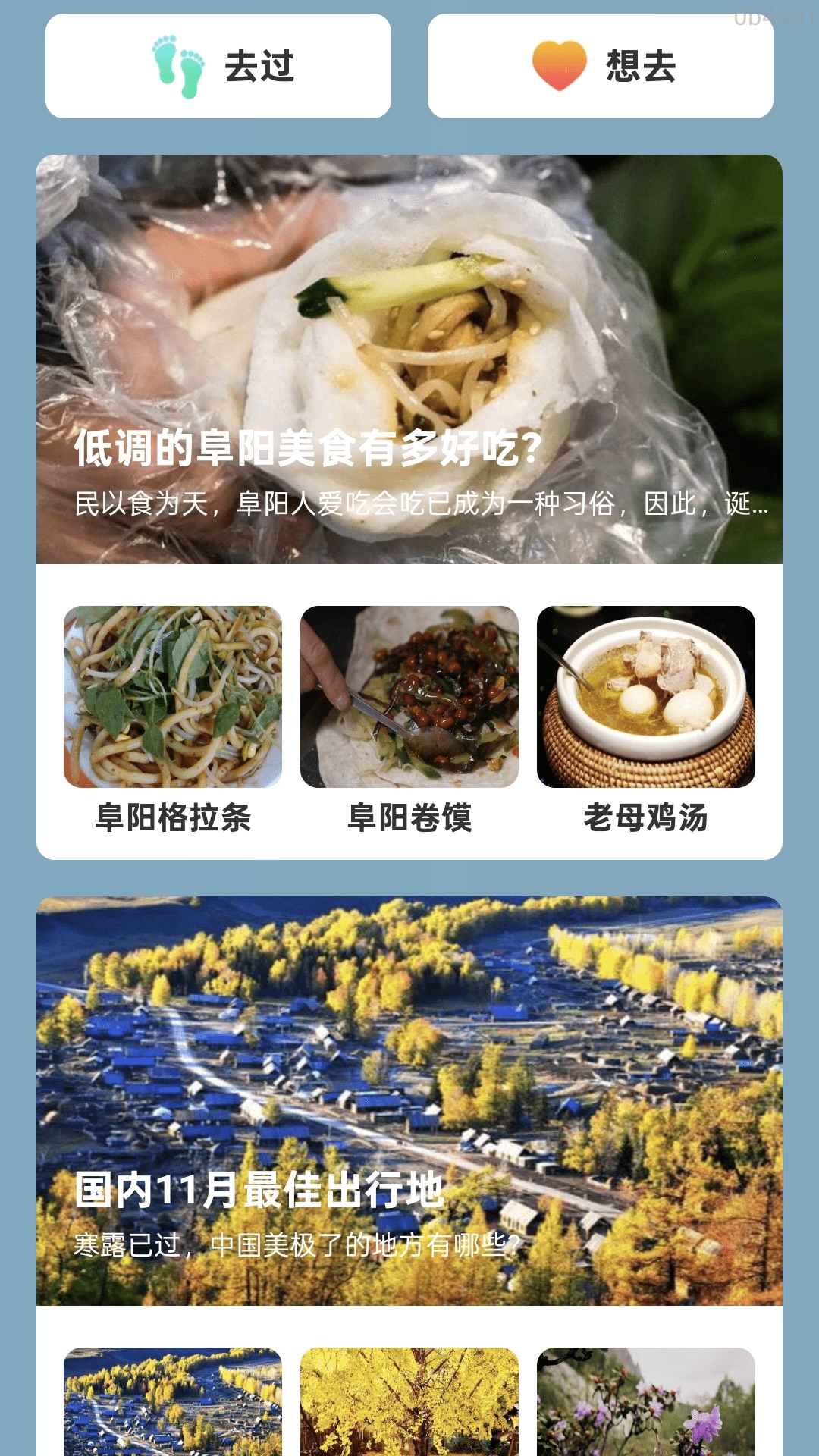
Task: Tap the autumn village cover photo
Action: (409, 1046)
